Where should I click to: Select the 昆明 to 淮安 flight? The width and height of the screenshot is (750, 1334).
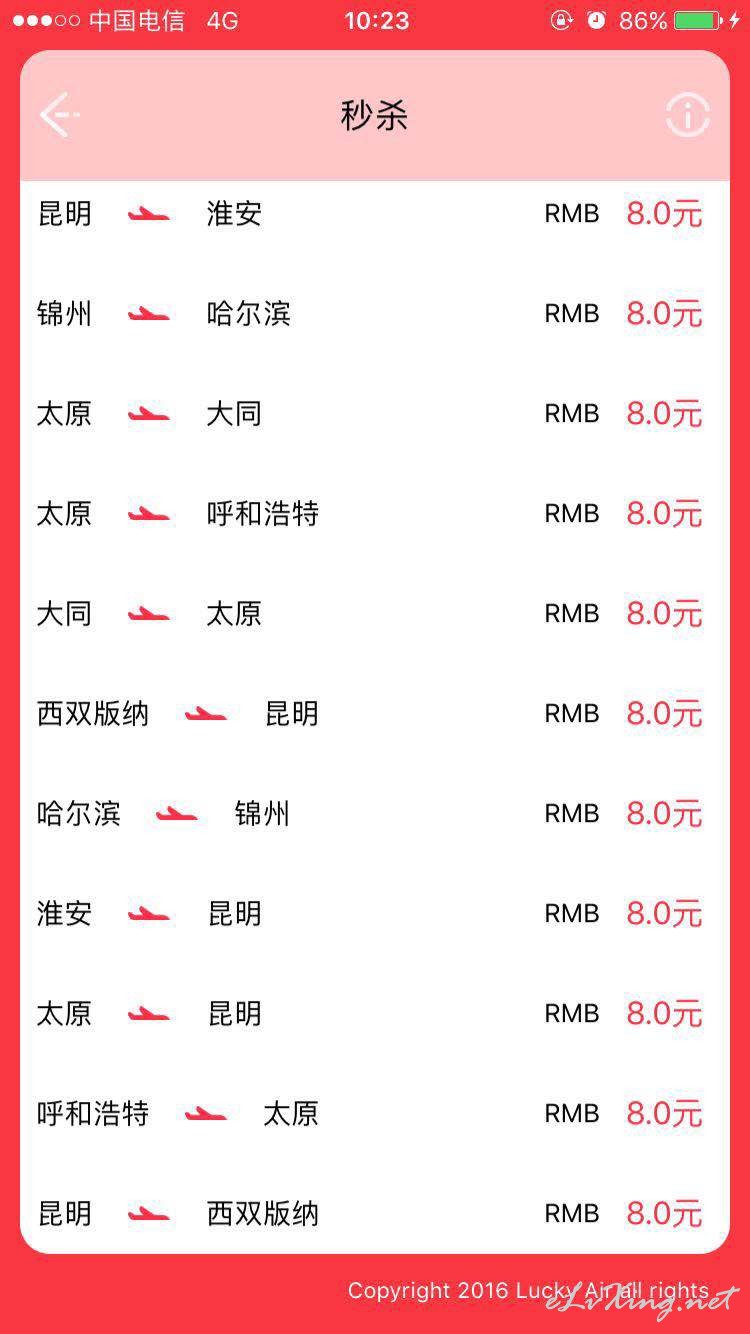375,214
